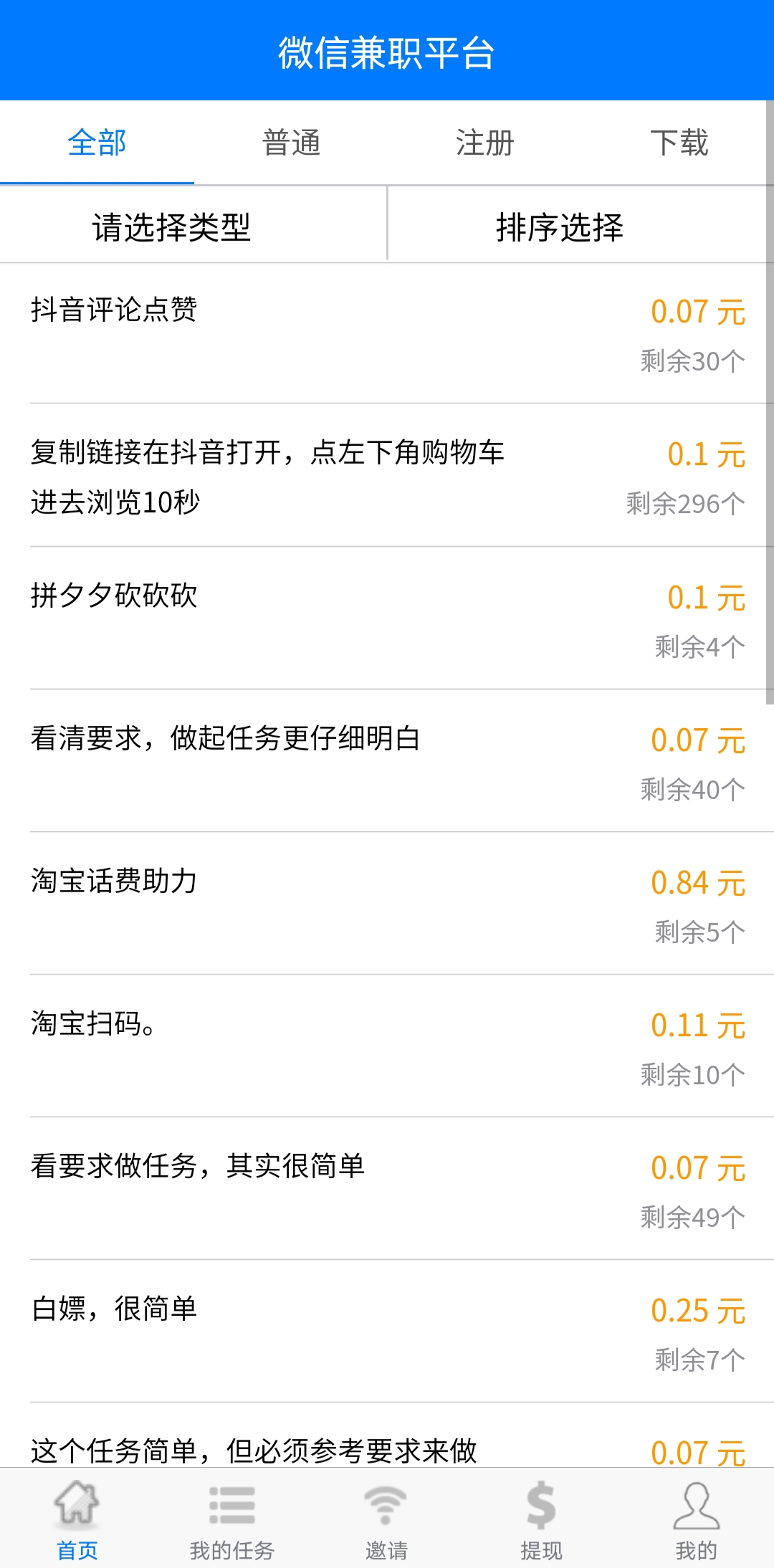The width and height of the screenshot is (774, 1568).
Task: Open the 看清要求，做起任务更仔细明白 task
Action: pos(387,761)
